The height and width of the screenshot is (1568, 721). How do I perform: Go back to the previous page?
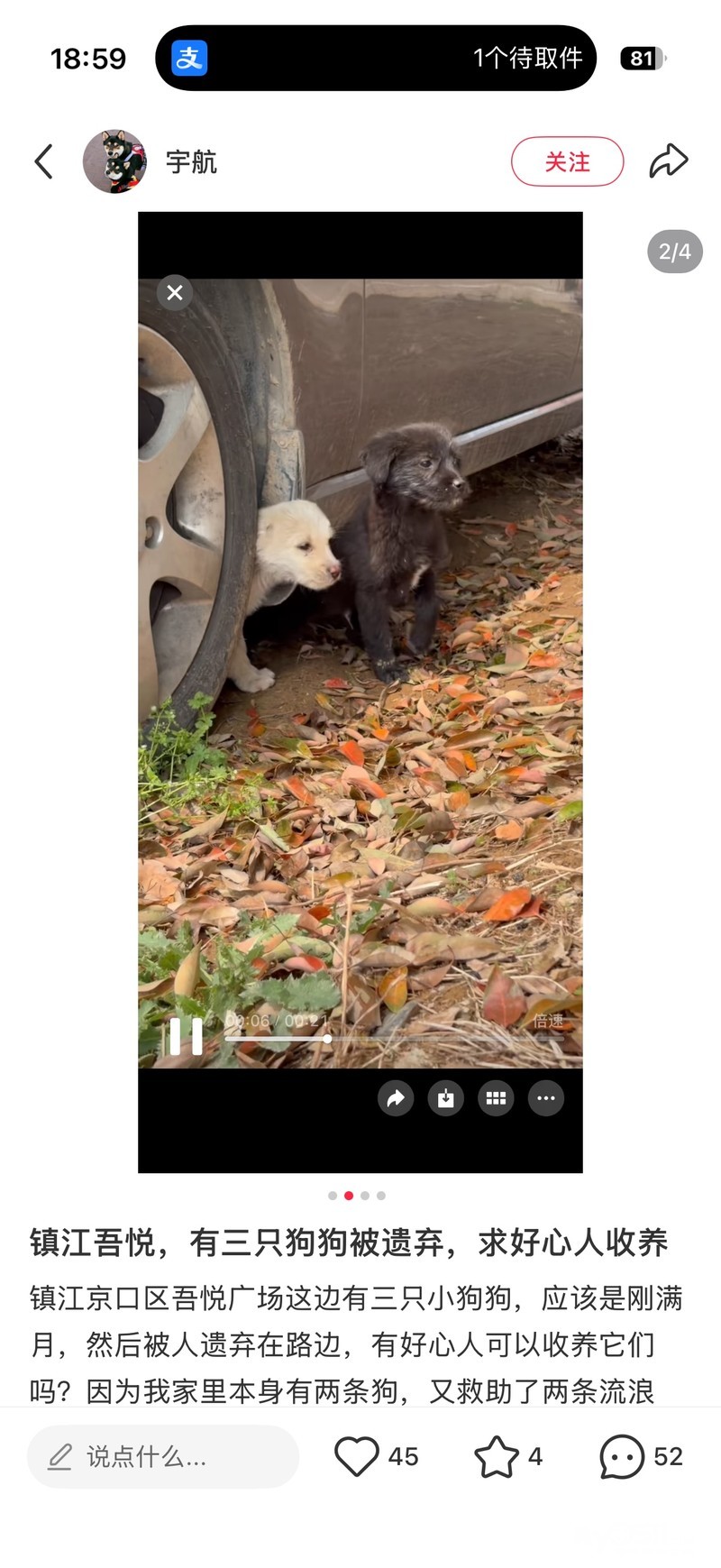tap(43, 162)
